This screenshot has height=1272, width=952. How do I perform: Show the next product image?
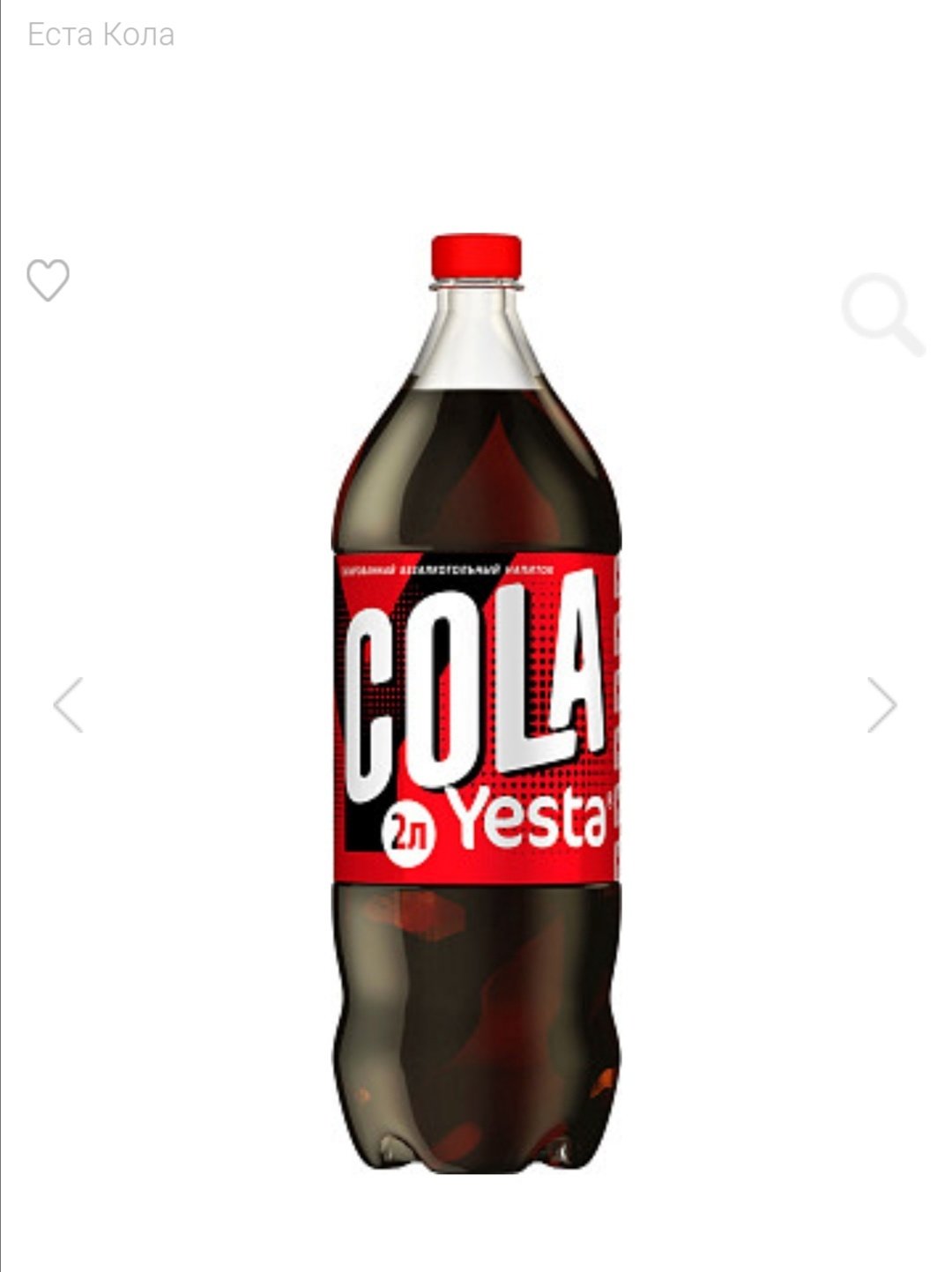(x=881, y=705)
